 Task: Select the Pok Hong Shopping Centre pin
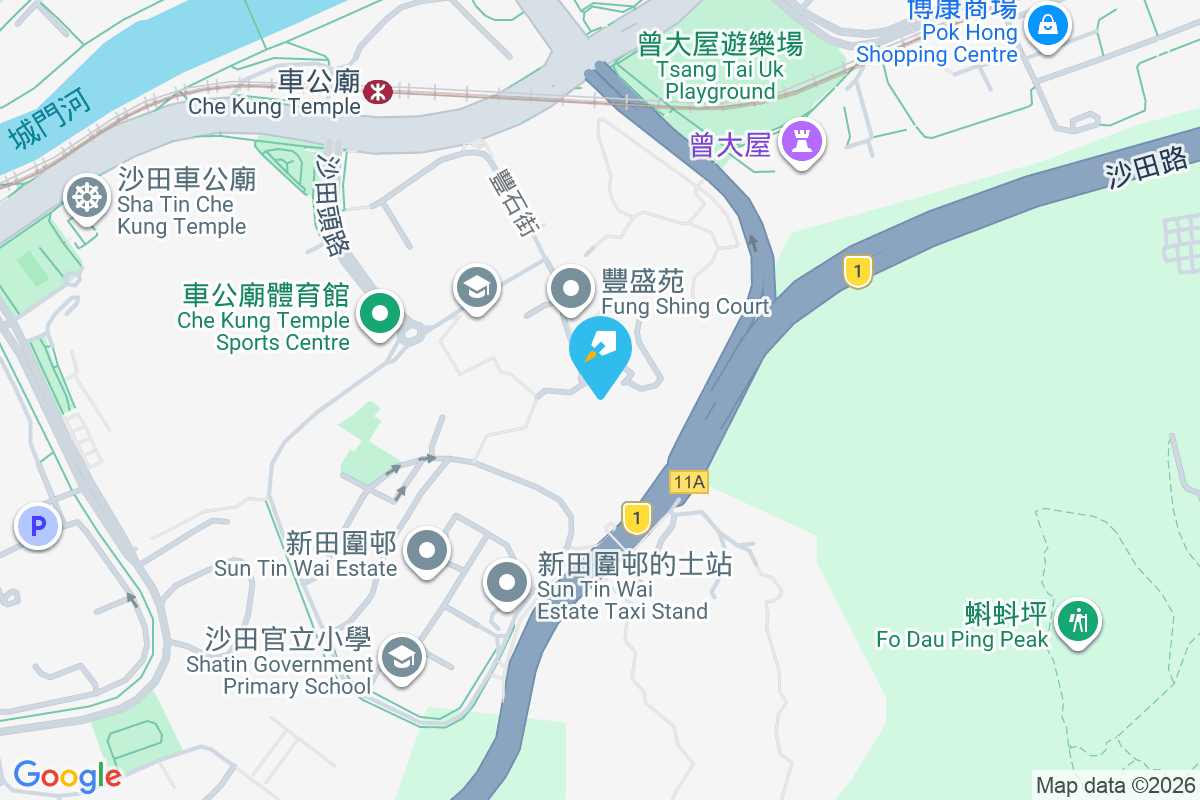(x=1047, y=24)
